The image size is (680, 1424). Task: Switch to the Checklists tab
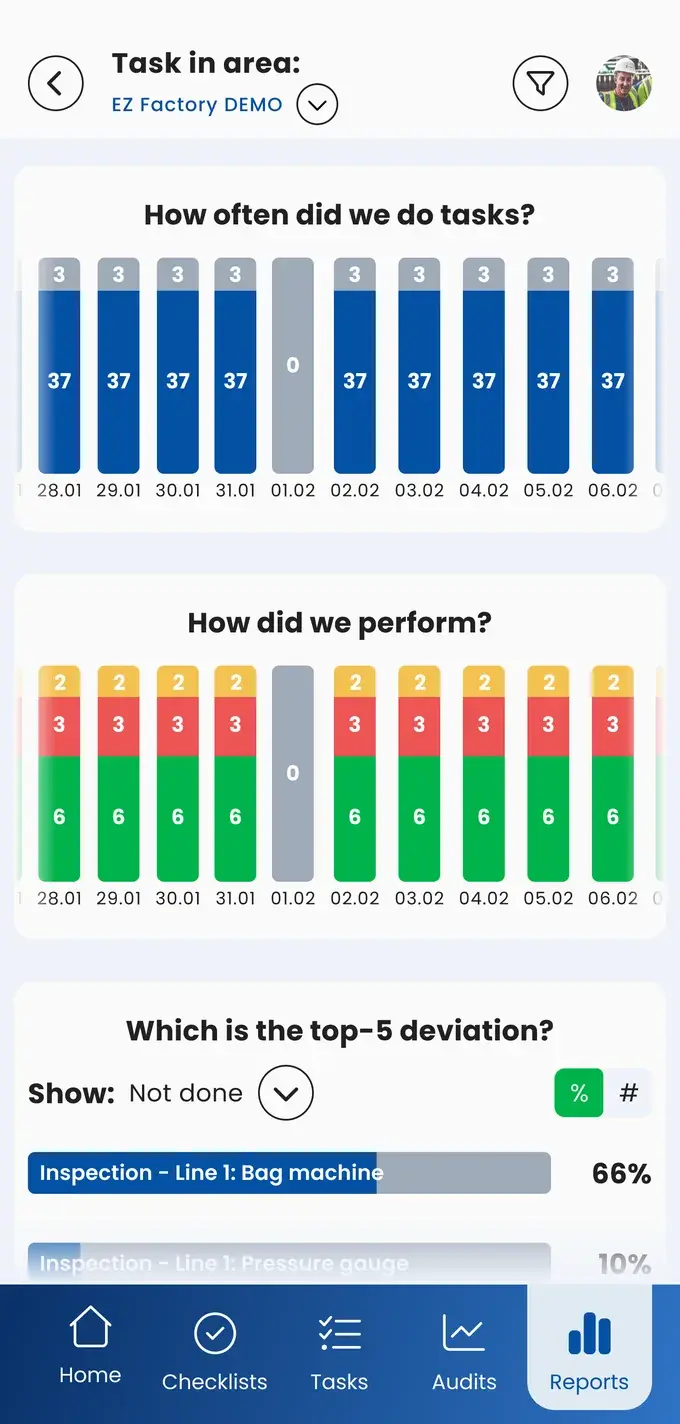pos(215,1346)
